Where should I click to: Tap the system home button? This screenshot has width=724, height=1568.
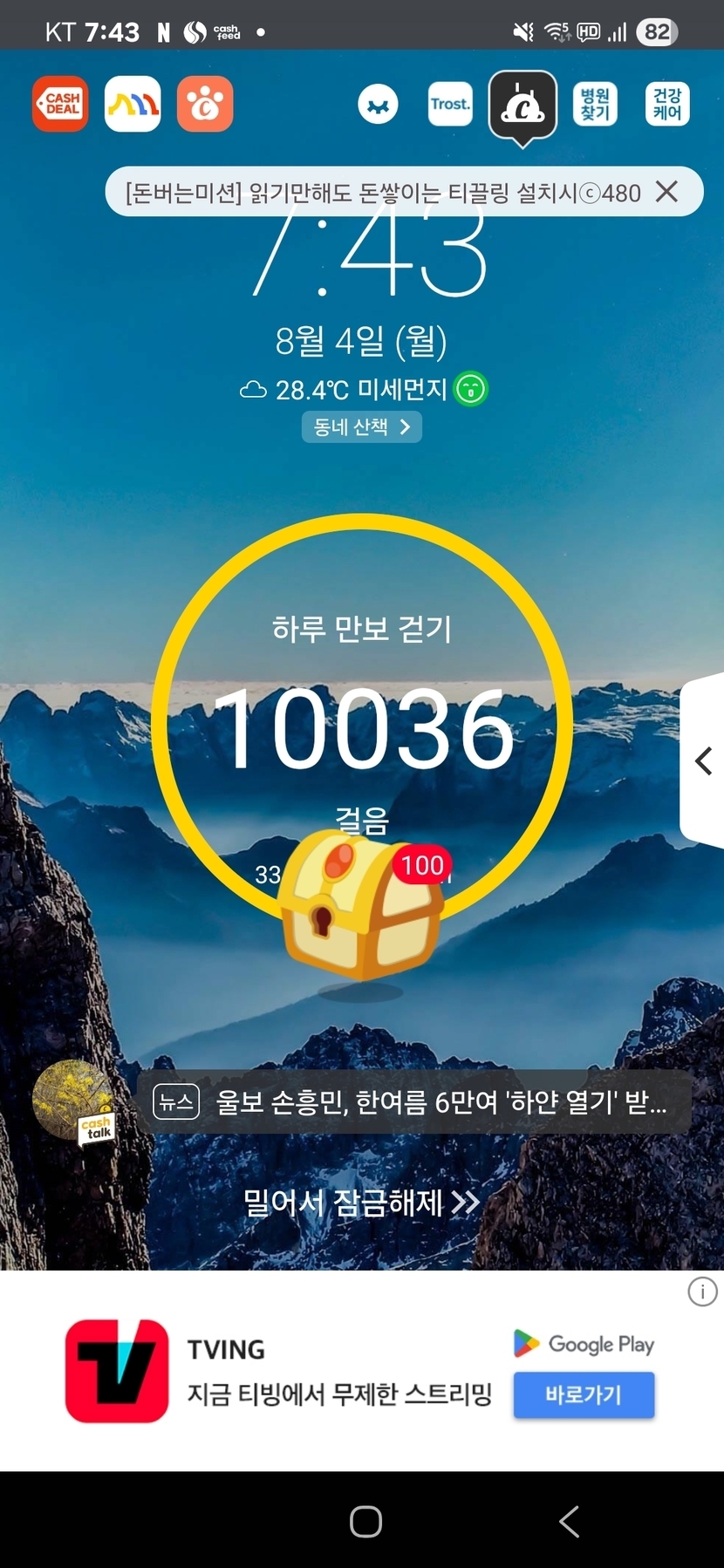coord(365,1522)
